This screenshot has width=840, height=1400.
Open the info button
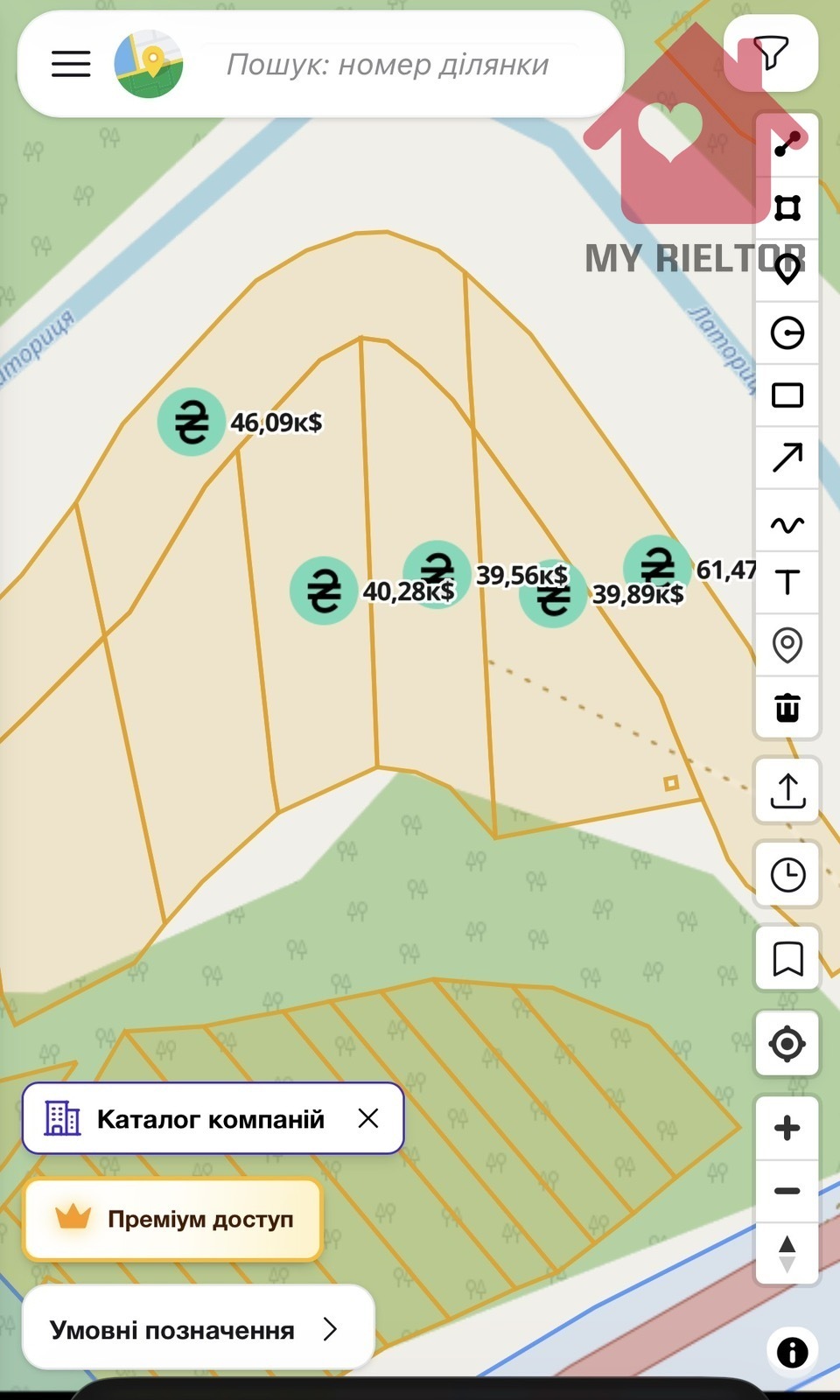(792, 1352)
